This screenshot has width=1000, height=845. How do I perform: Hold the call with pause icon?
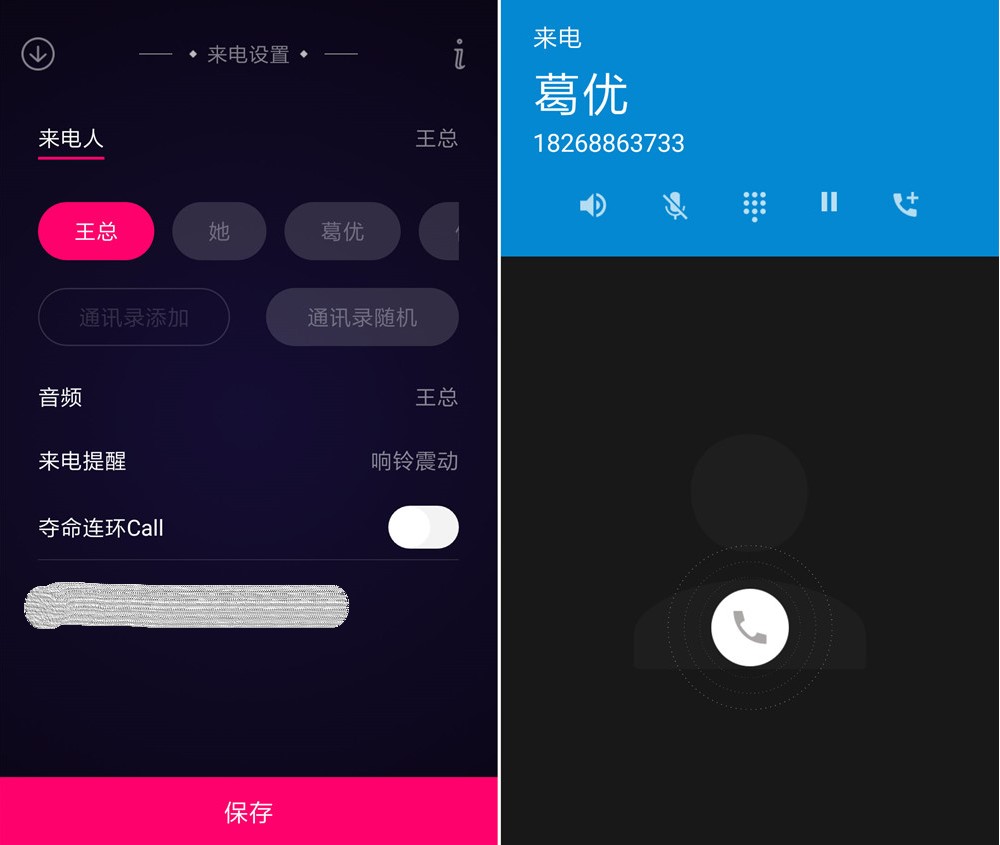click(829, 203)
